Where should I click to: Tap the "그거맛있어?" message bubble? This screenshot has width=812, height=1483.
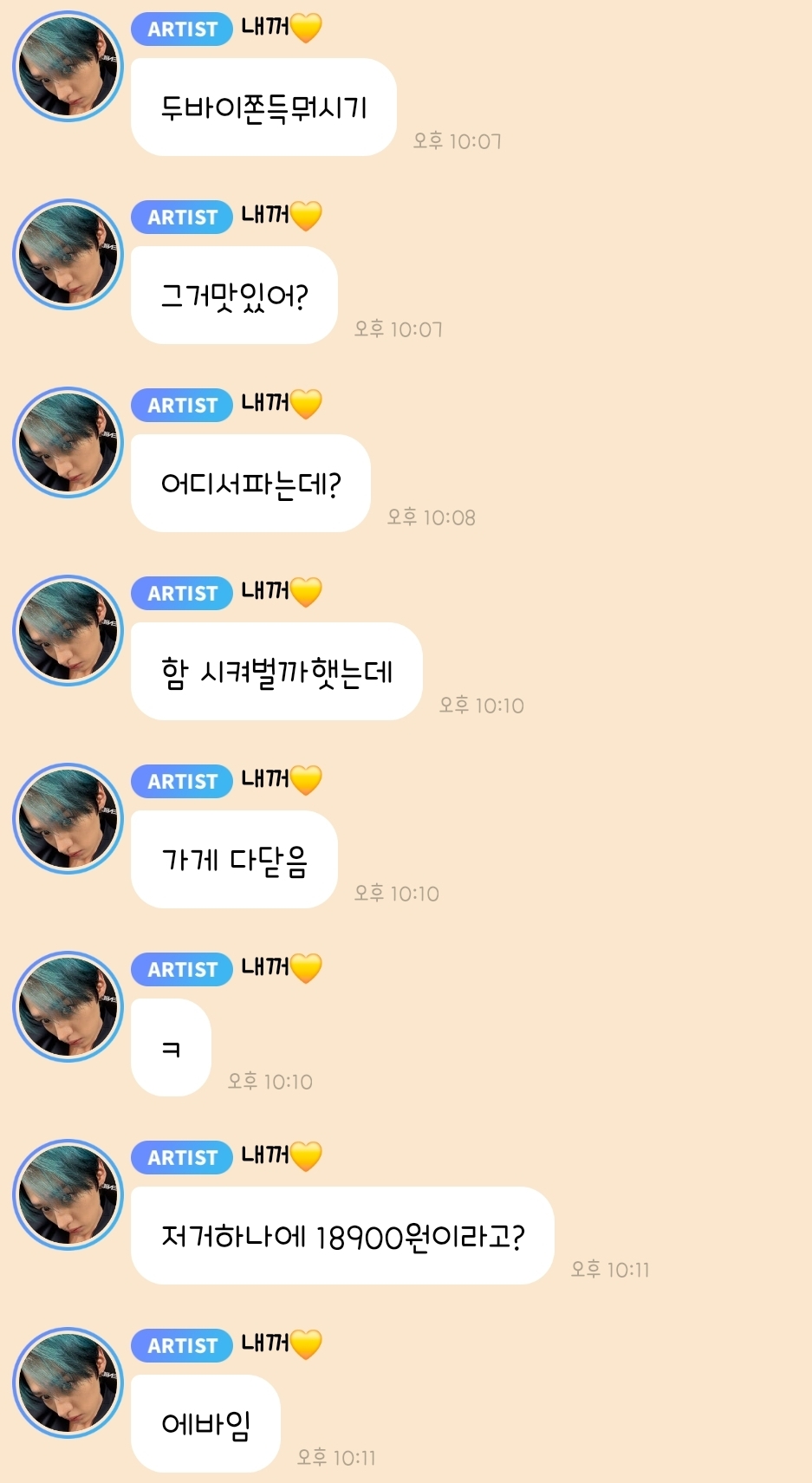point(233,296)
